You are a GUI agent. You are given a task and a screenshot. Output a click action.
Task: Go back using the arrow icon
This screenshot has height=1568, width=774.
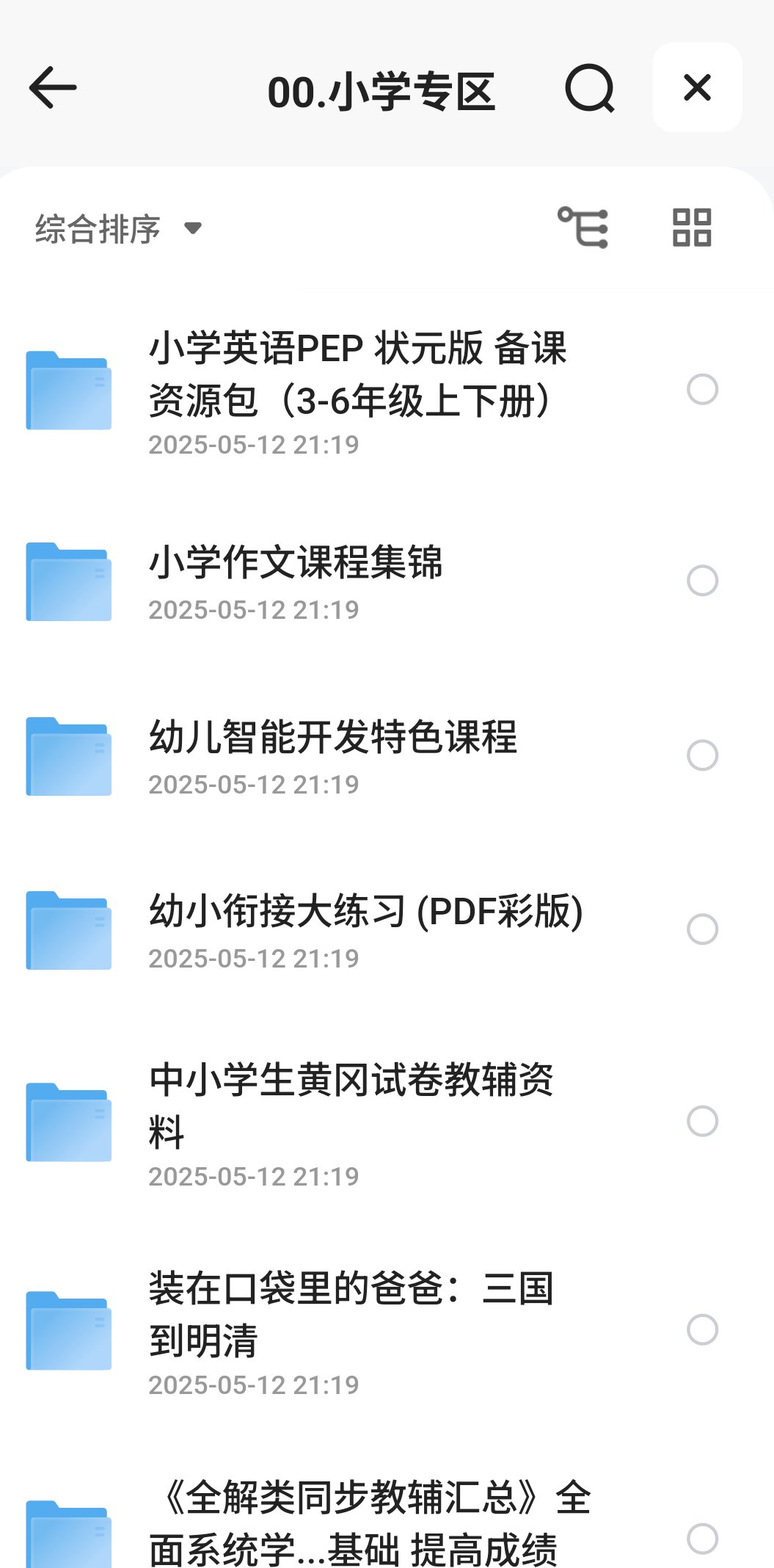pos(53,88)
